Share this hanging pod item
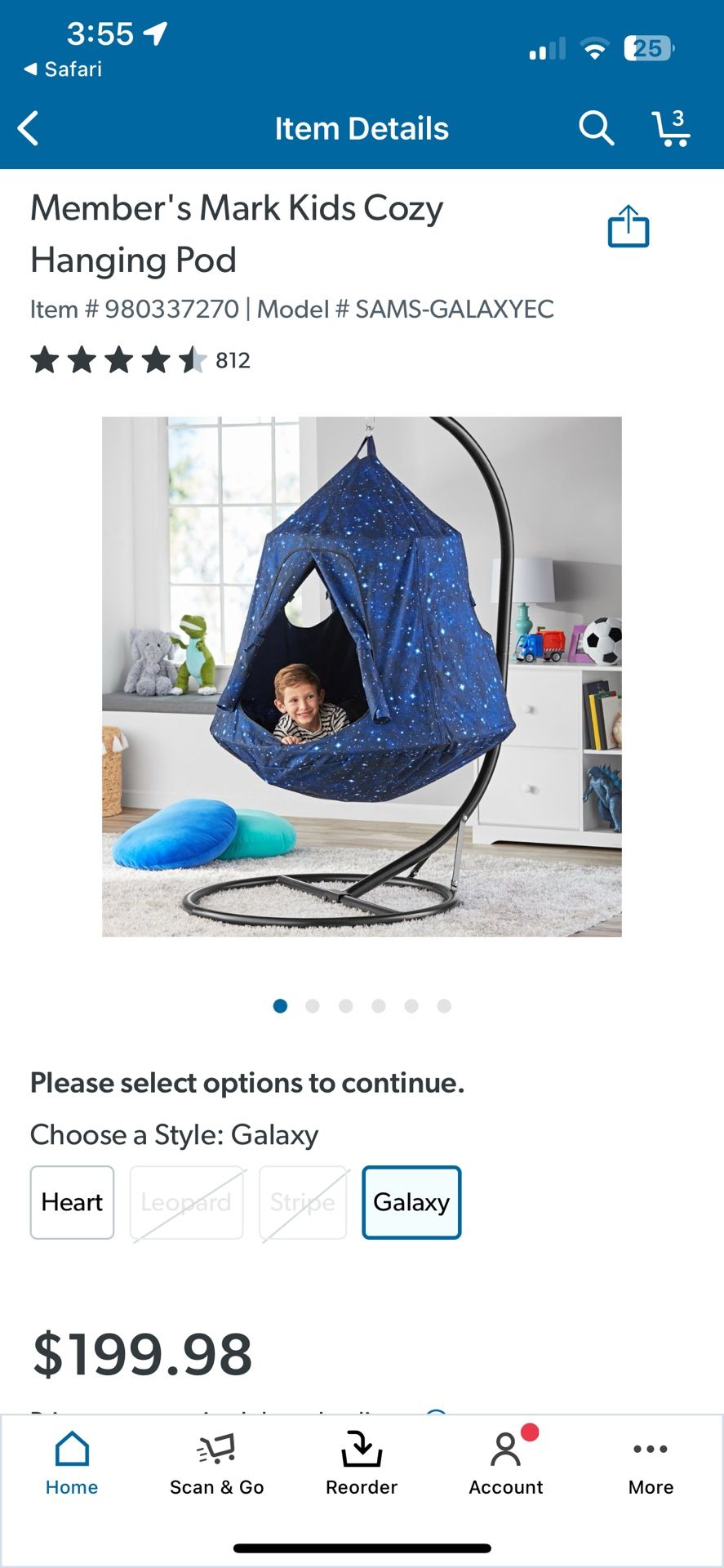The image size is (724, 1568). [629, 226]
